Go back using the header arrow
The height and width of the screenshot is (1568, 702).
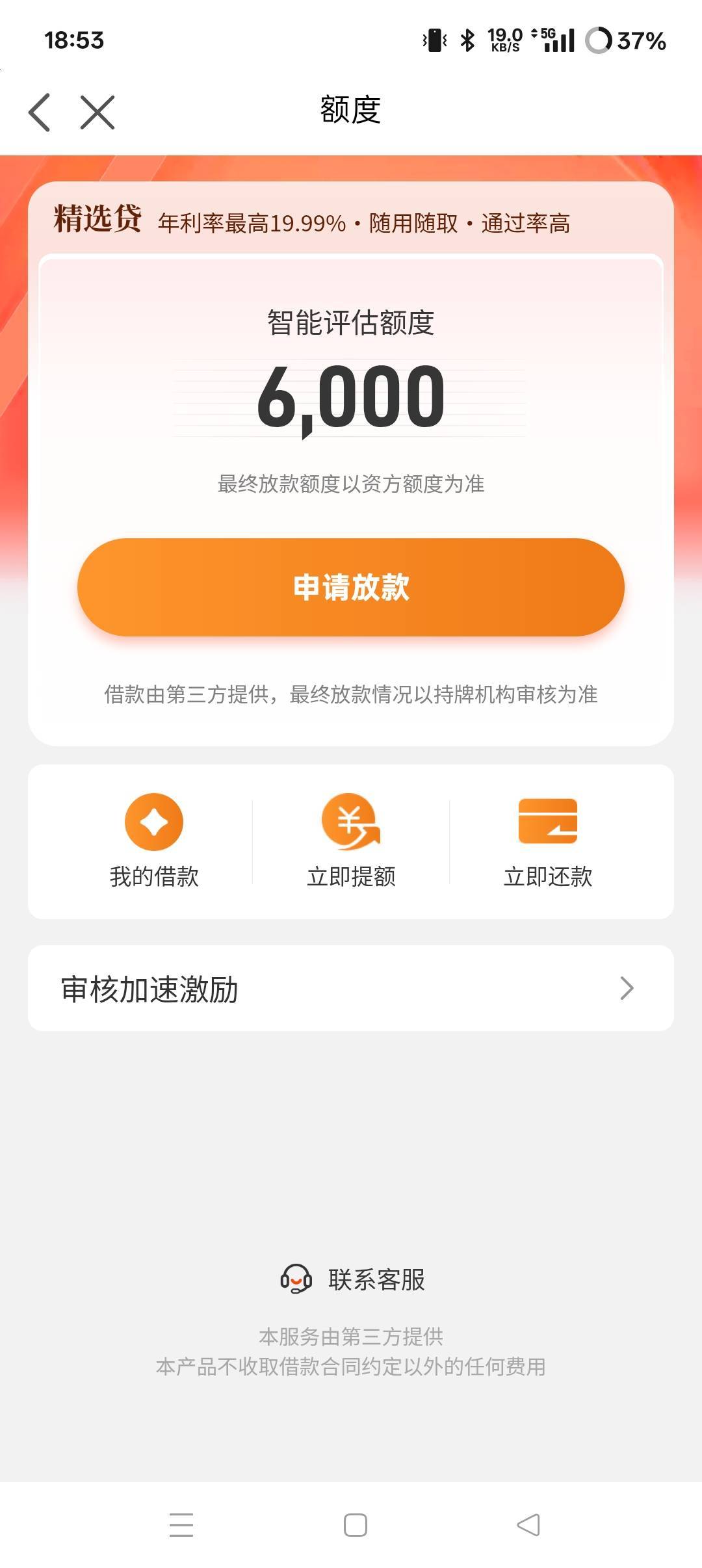coord(40,112)
